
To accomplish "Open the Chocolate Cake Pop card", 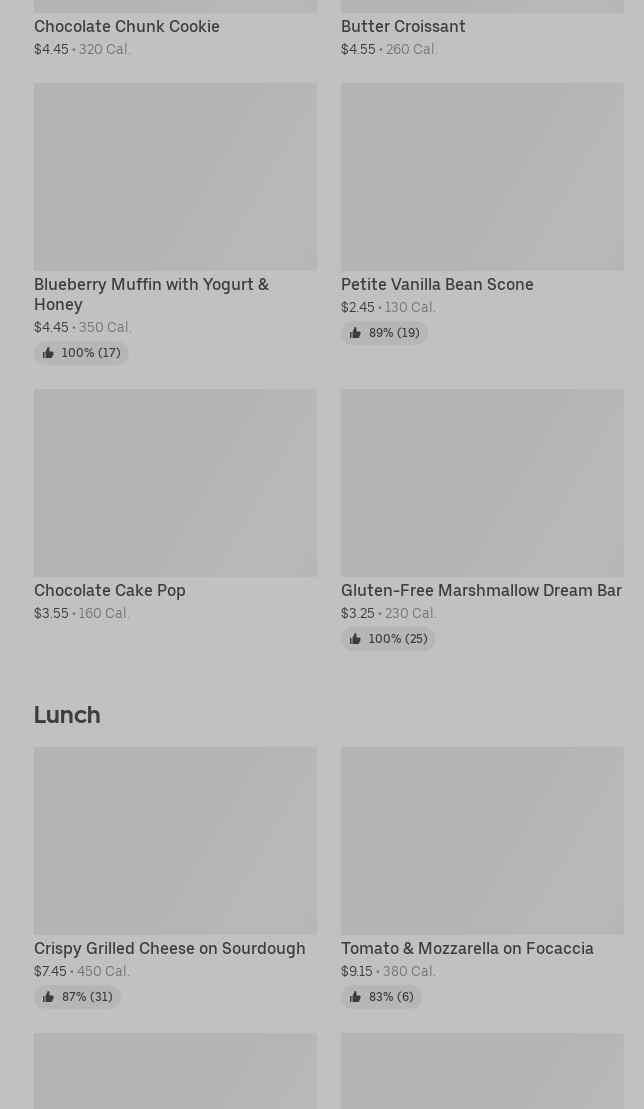I will [175, 506].
